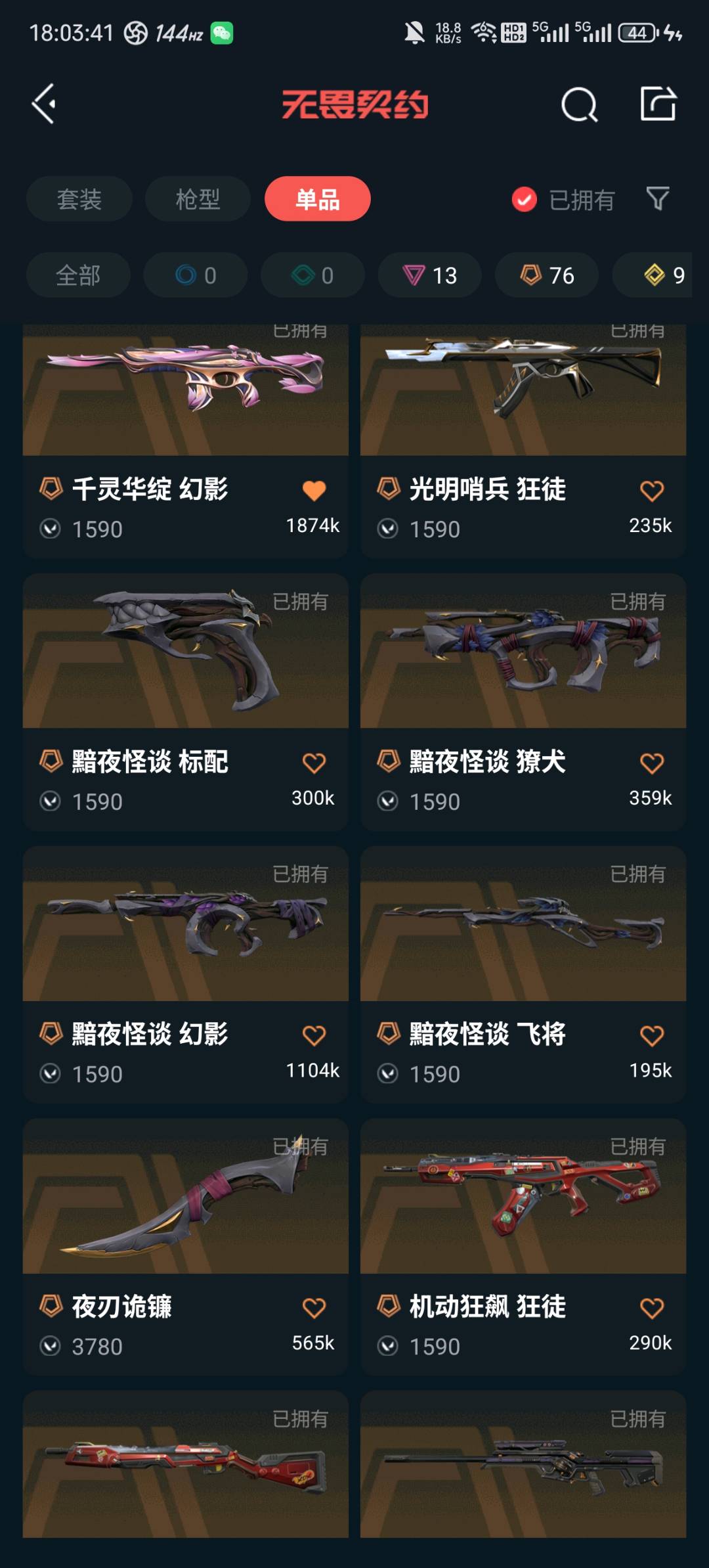Share this page via the share icon
Screen dimensions: 709x1568
(x=658, y=104)
